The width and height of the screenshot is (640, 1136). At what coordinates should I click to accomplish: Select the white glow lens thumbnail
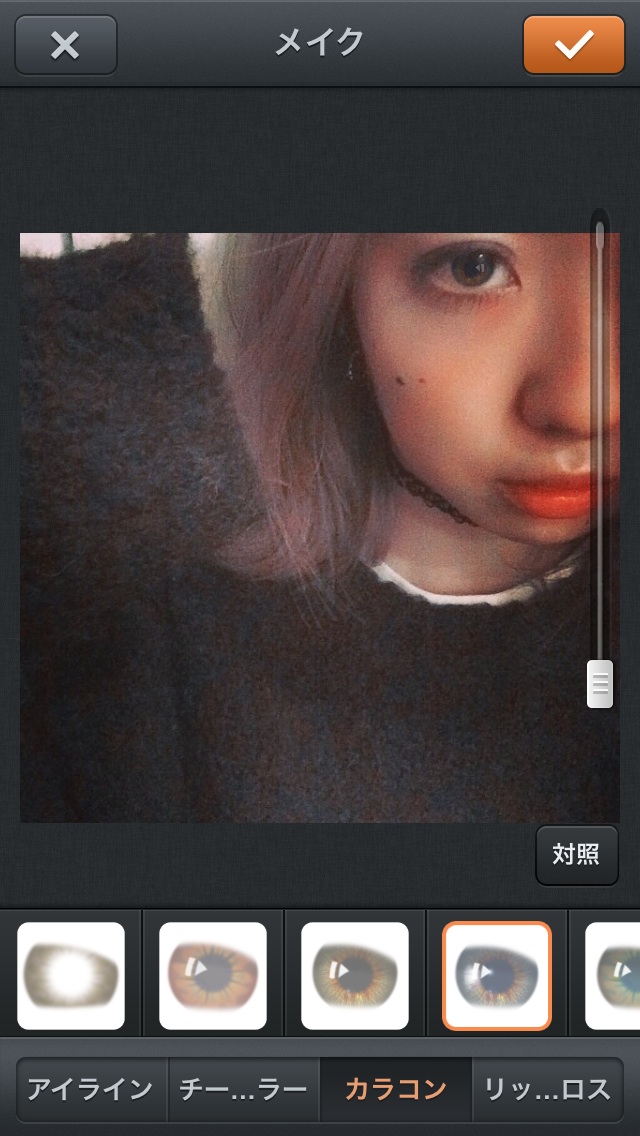[71, 976]
